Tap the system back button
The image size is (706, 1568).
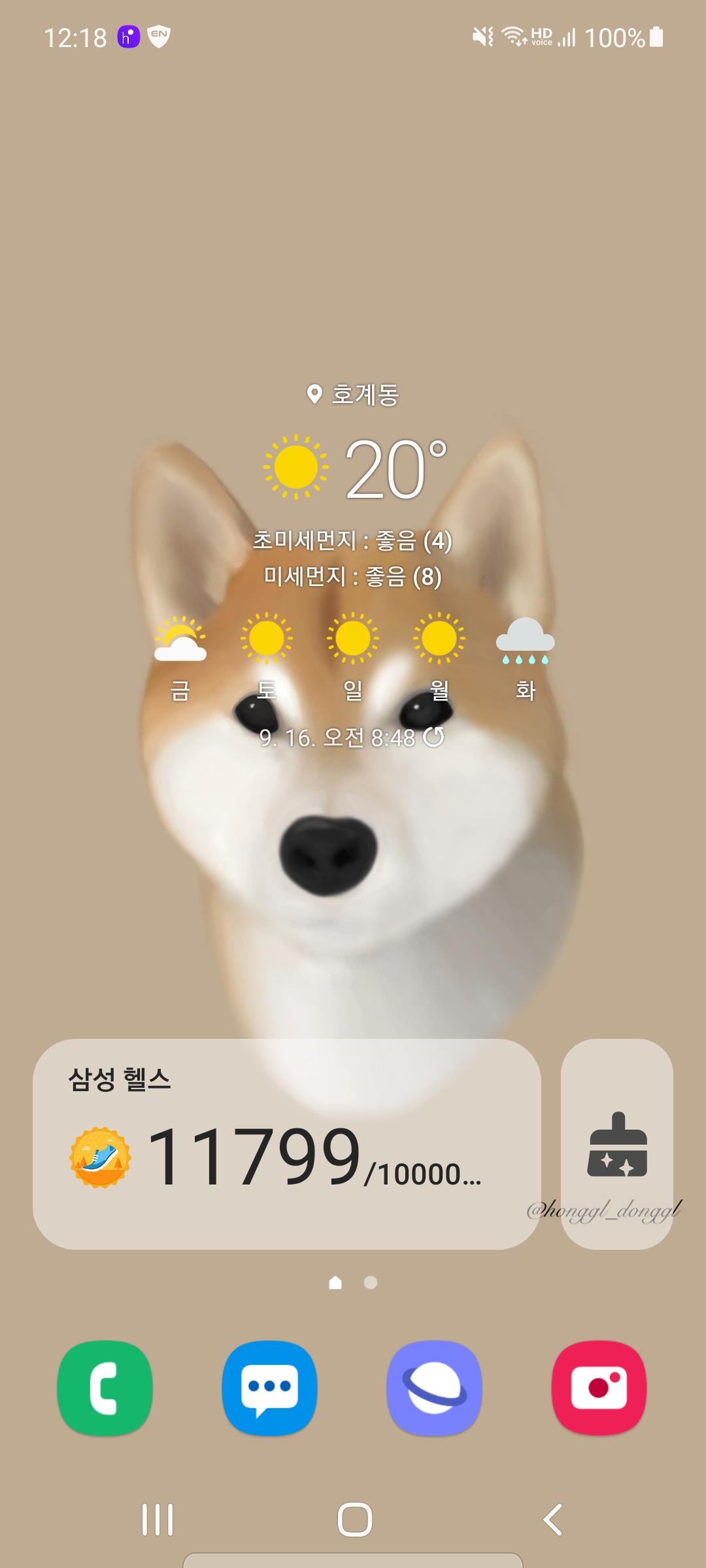553,1520
